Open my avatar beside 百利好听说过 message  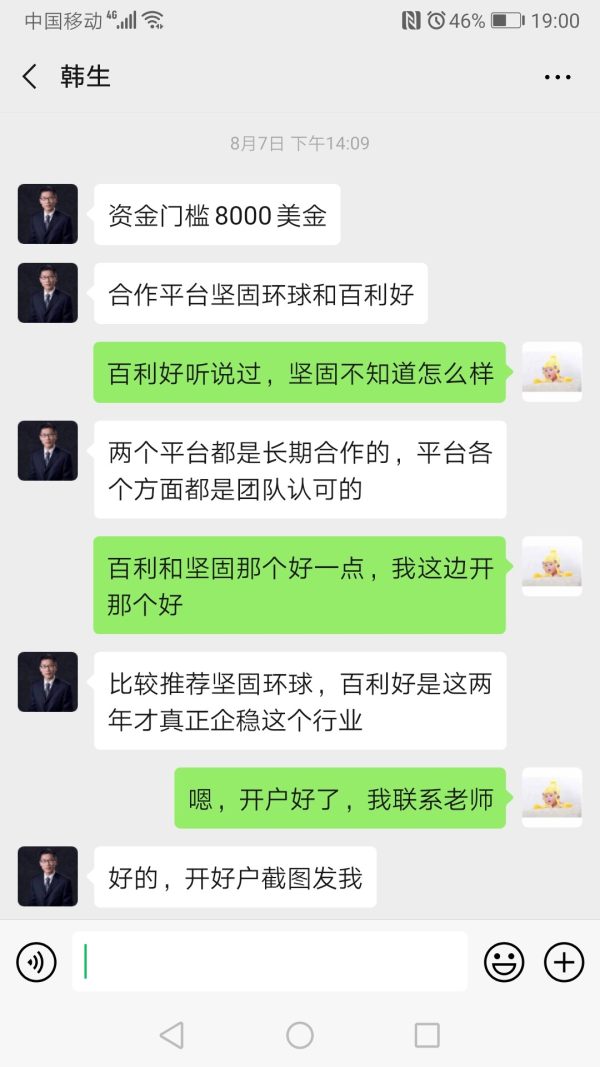(x=552, y=372)
